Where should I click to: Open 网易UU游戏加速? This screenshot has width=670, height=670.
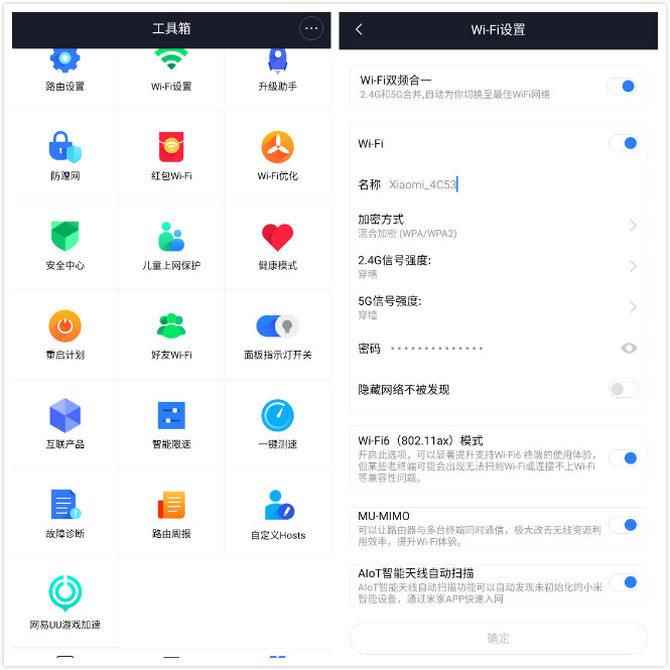[x=65, y=601]
